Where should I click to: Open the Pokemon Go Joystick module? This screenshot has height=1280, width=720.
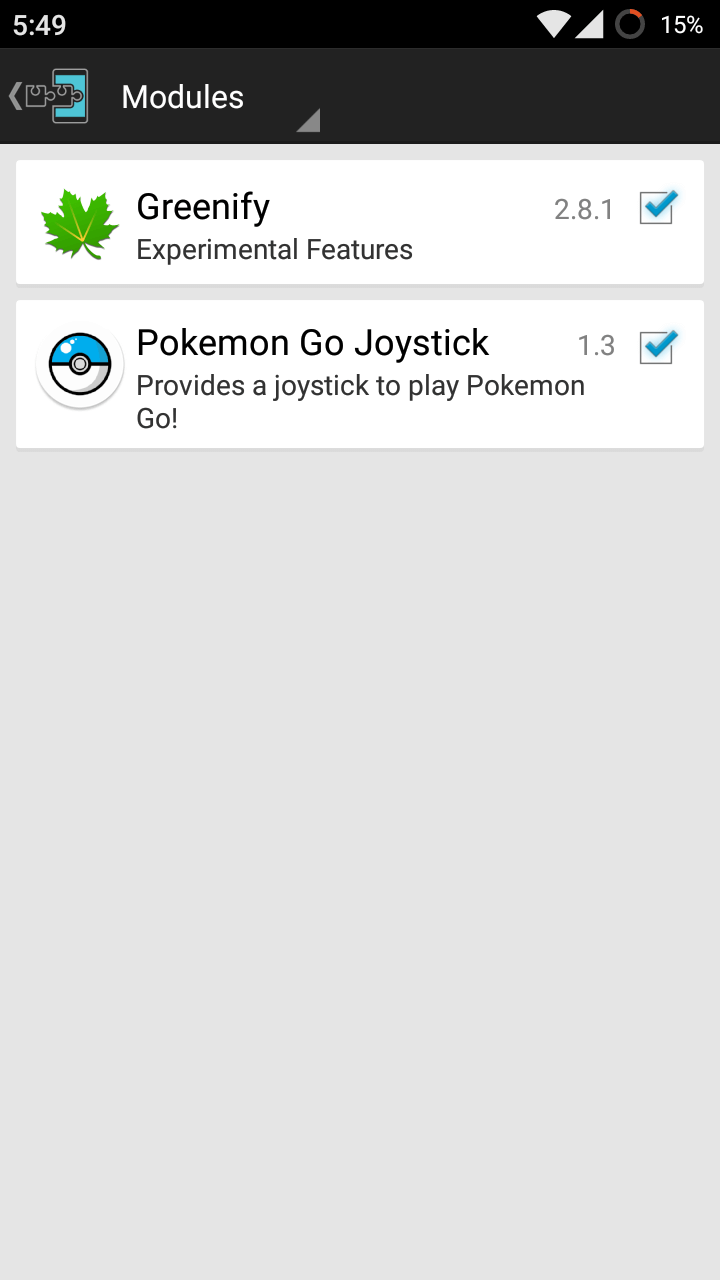tap(360, 374)
